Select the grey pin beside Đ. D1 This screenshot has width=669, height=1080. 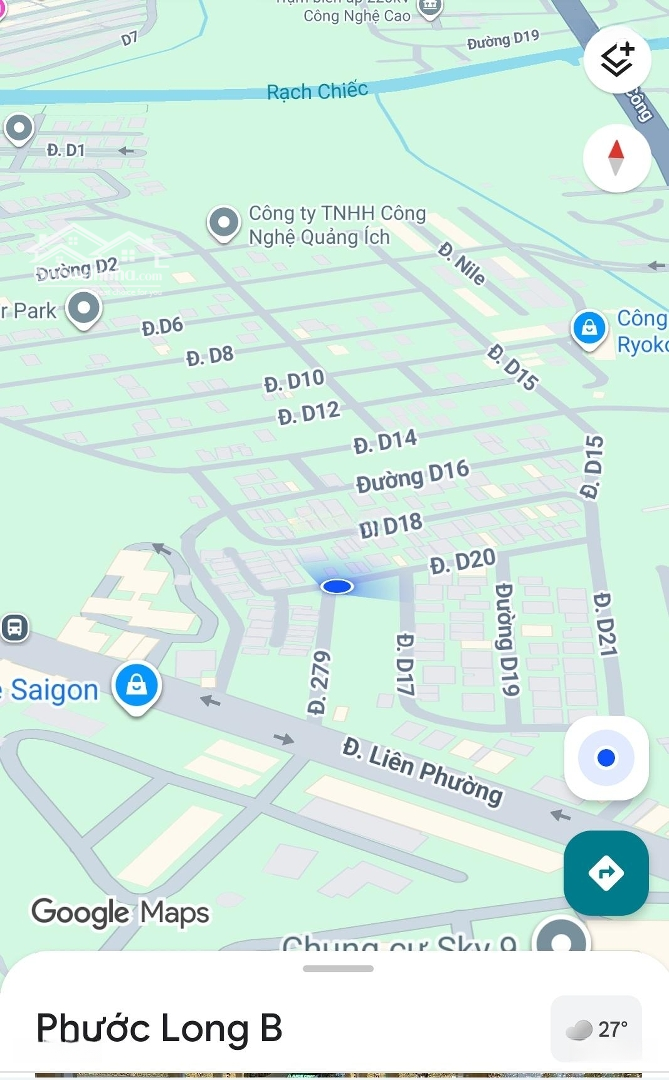coord(19,128)
